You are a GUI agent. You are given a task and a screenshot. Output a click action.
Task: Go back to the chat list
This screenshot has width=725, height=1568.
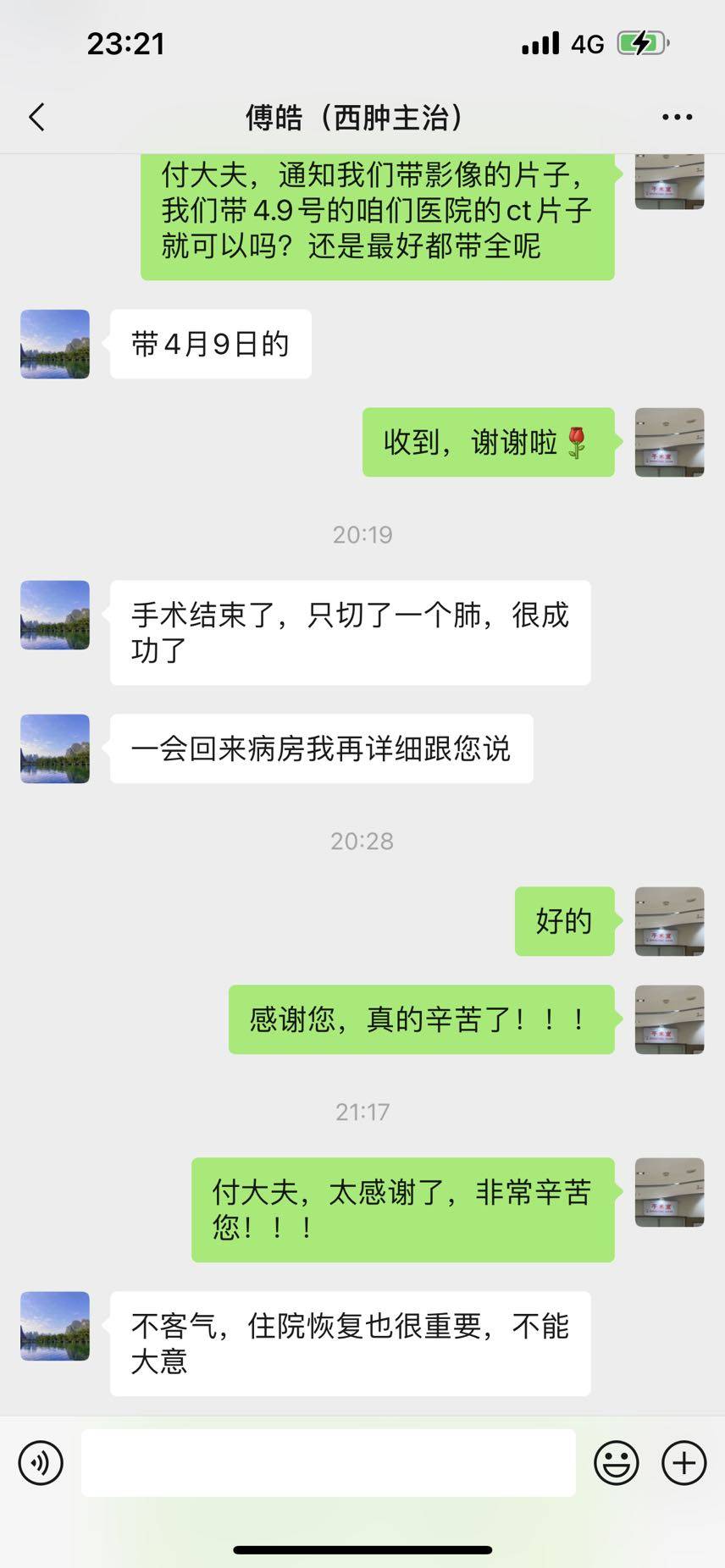tap(36, 118)
